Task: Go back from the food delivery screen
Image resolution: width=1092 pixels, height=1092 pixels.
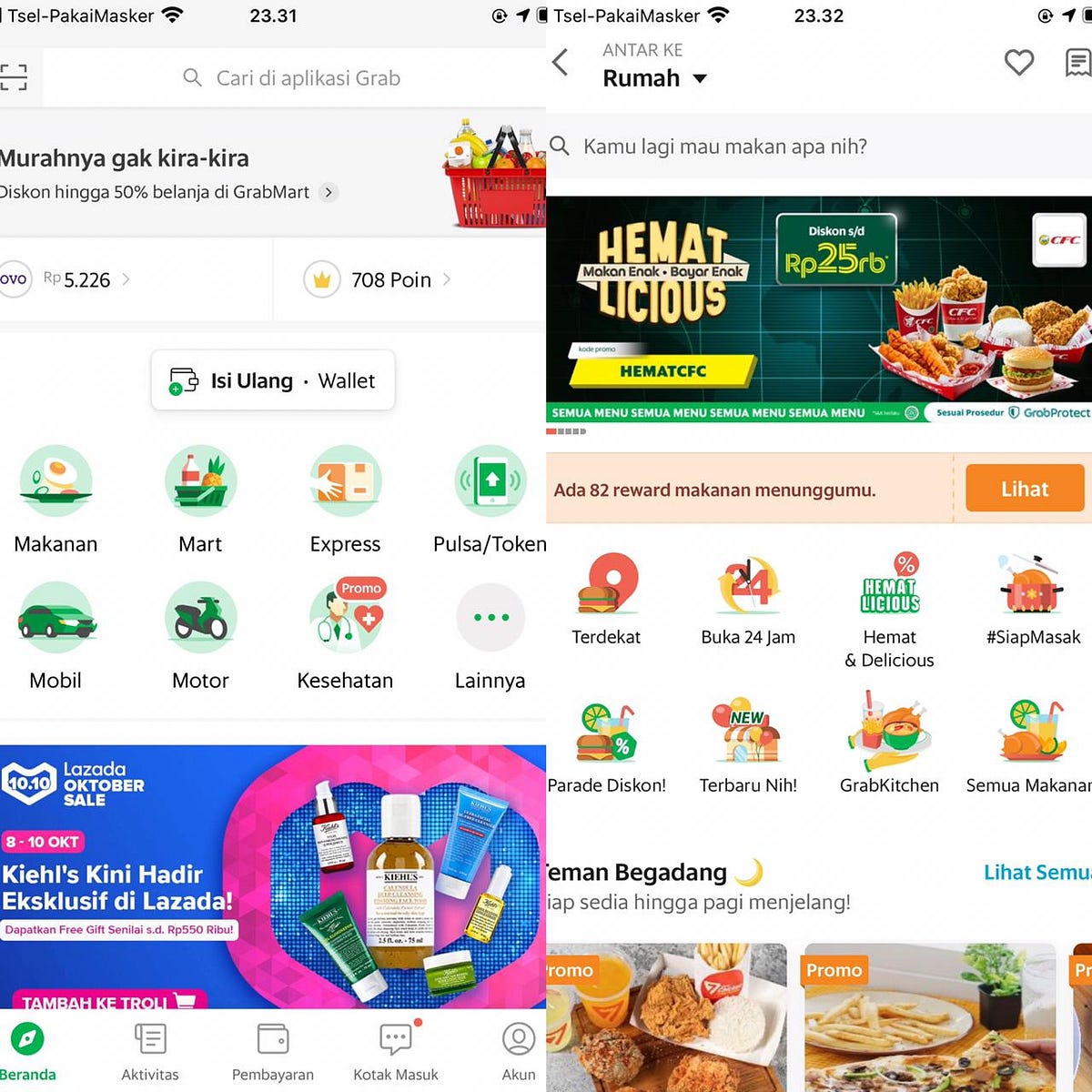Action: [561, 63]
